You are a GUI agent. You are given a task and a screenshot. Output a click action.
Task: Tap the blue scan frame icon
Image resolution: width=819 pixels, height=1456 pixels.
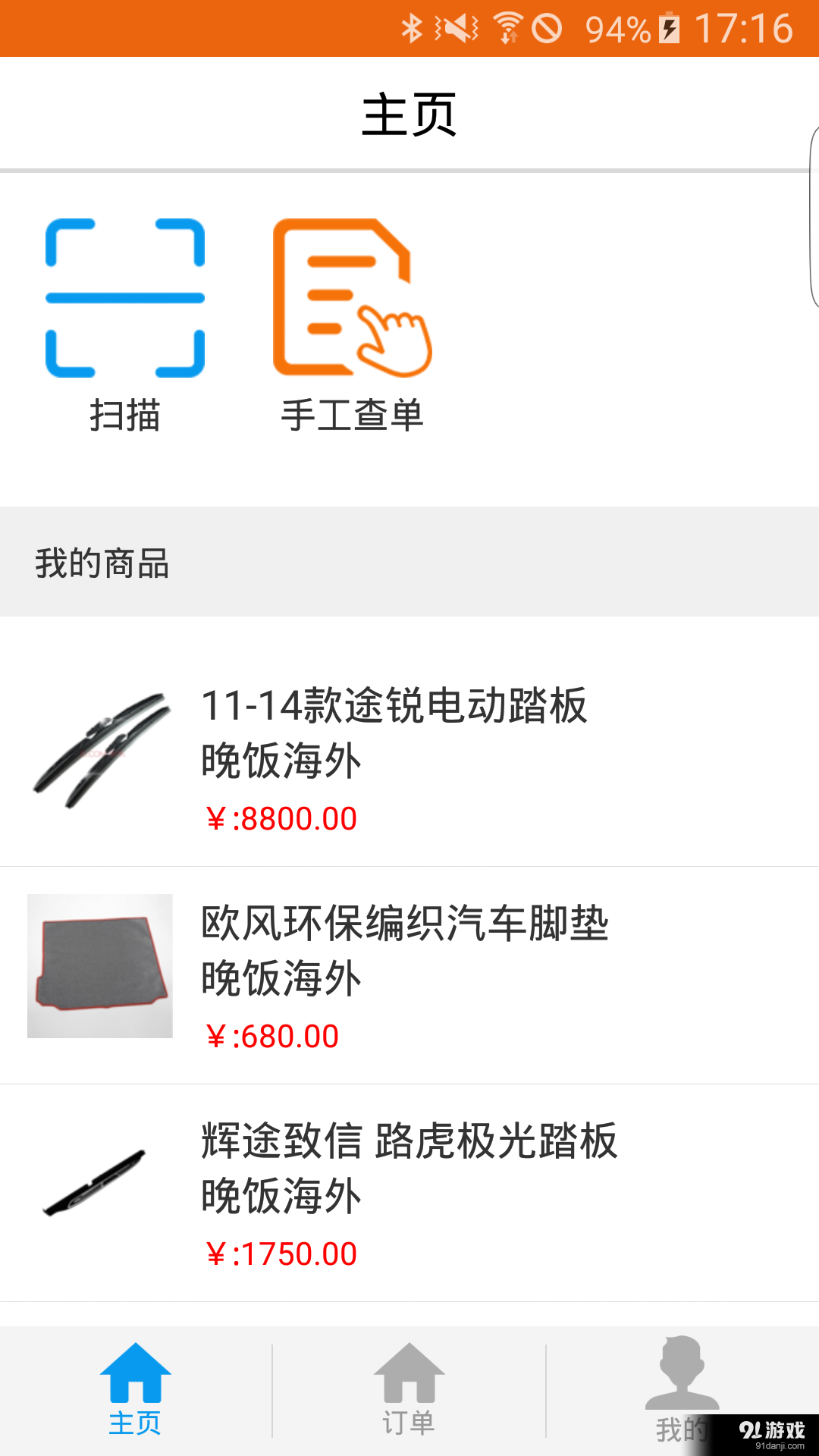tap(125, 296)
